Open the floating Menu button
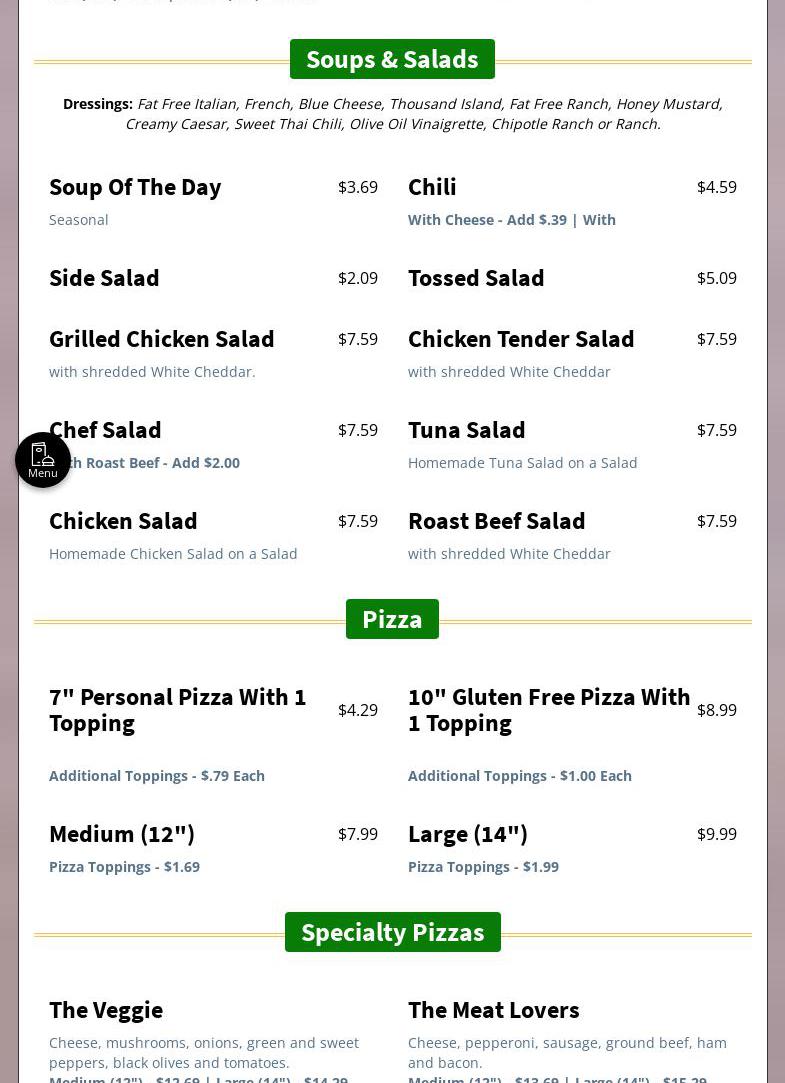Screen dimensions: 785x1083 click(43, 460)
